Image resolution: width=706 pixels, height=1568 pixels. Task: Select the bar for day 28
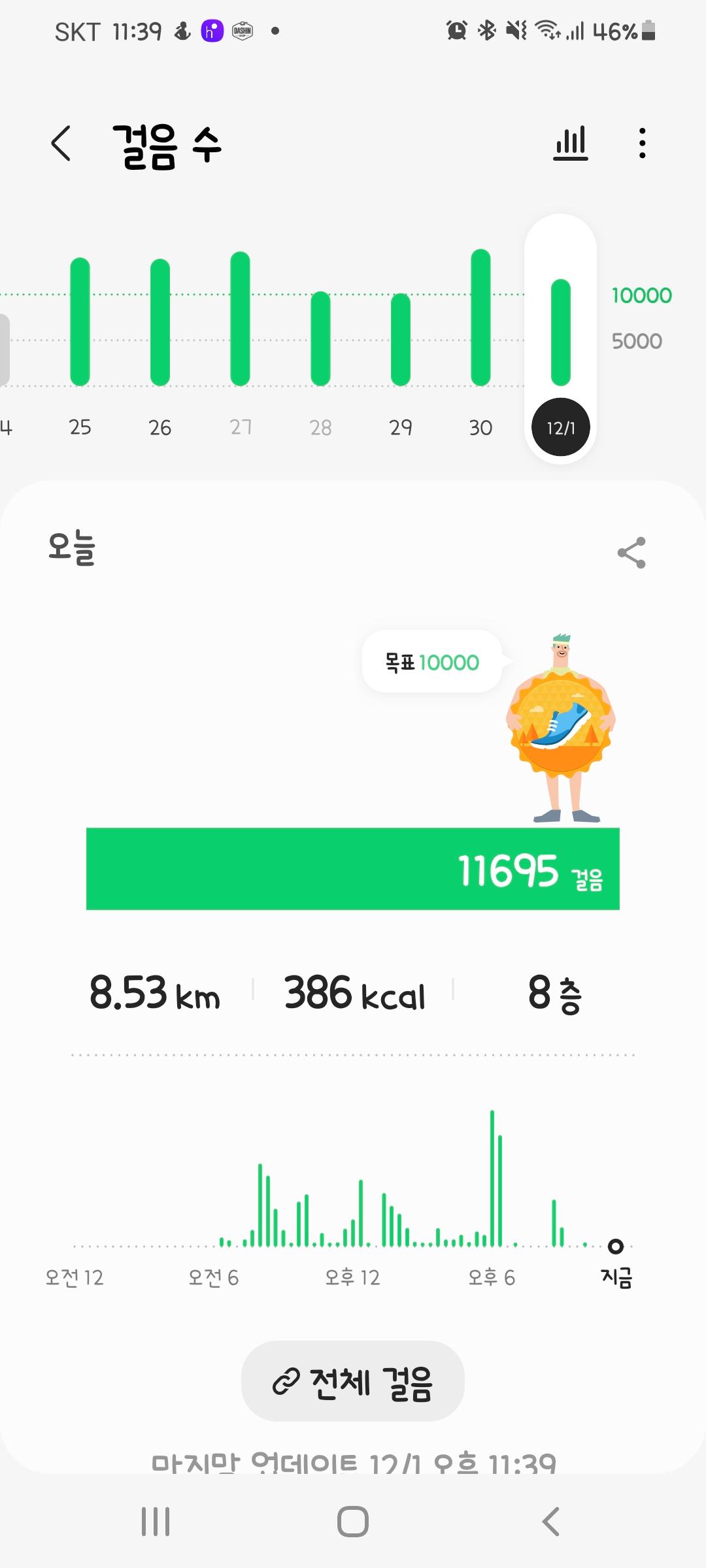[x=320, y=338]
